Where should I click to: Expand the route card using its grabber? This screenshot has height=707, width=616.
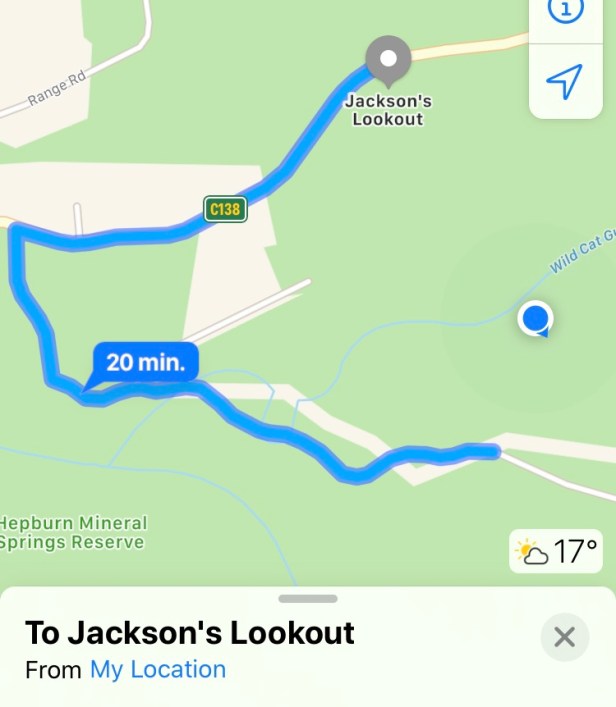click(x=308, y=599)
